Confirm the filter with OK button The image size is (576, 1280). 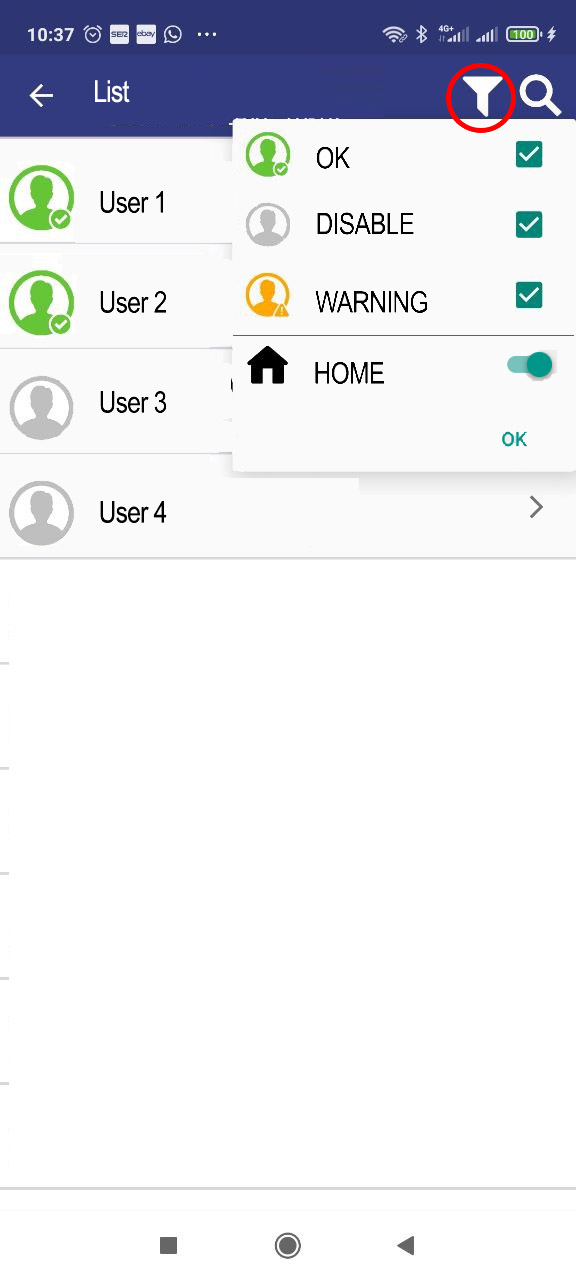[x=514, y=439]
